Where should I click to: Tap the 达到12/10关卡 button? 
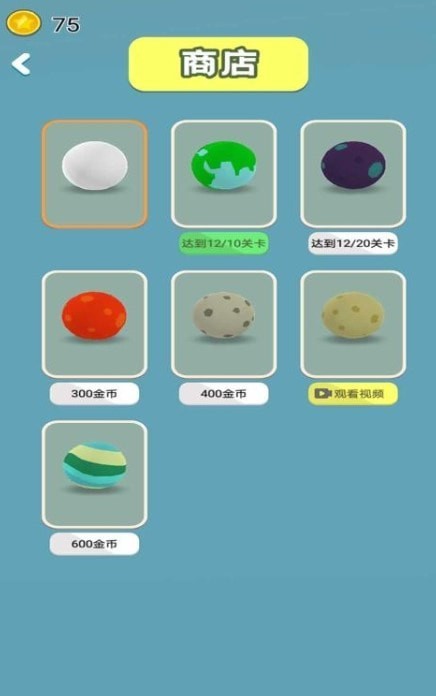tap(224, 243)
